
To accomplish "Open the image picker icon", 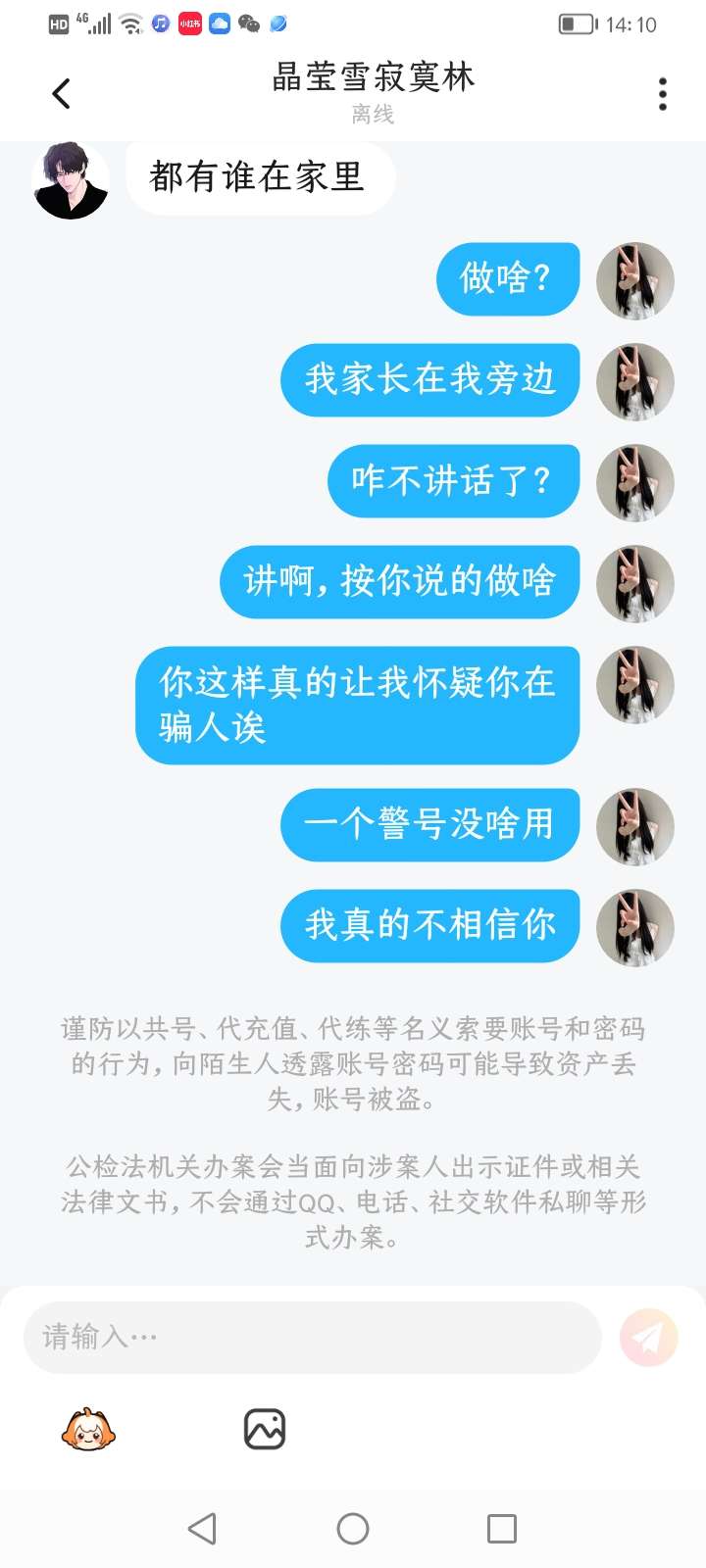I will (x=265, y=1429).
